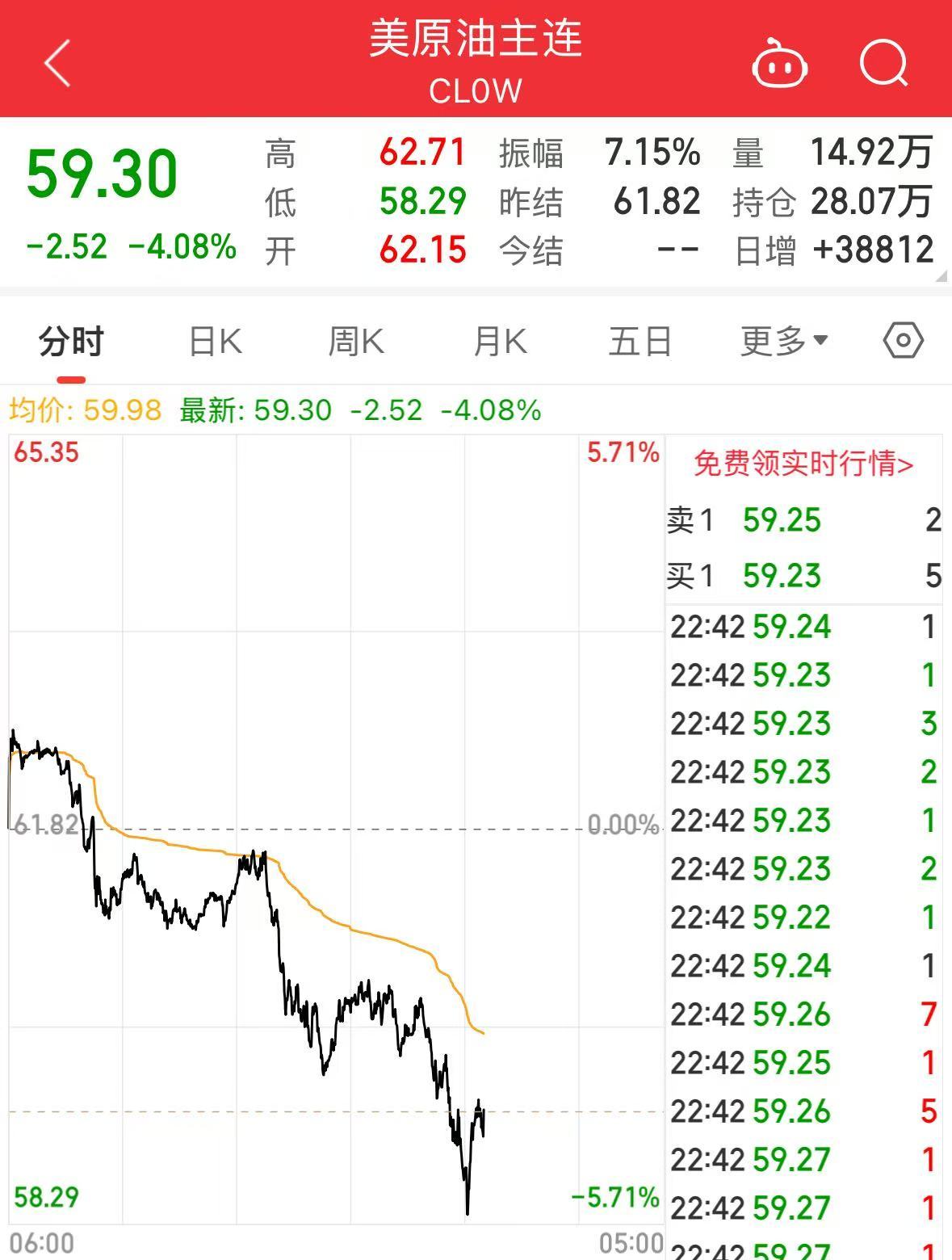Expand quote details corner arrow
952x1260 pixels.
[942, 276]
